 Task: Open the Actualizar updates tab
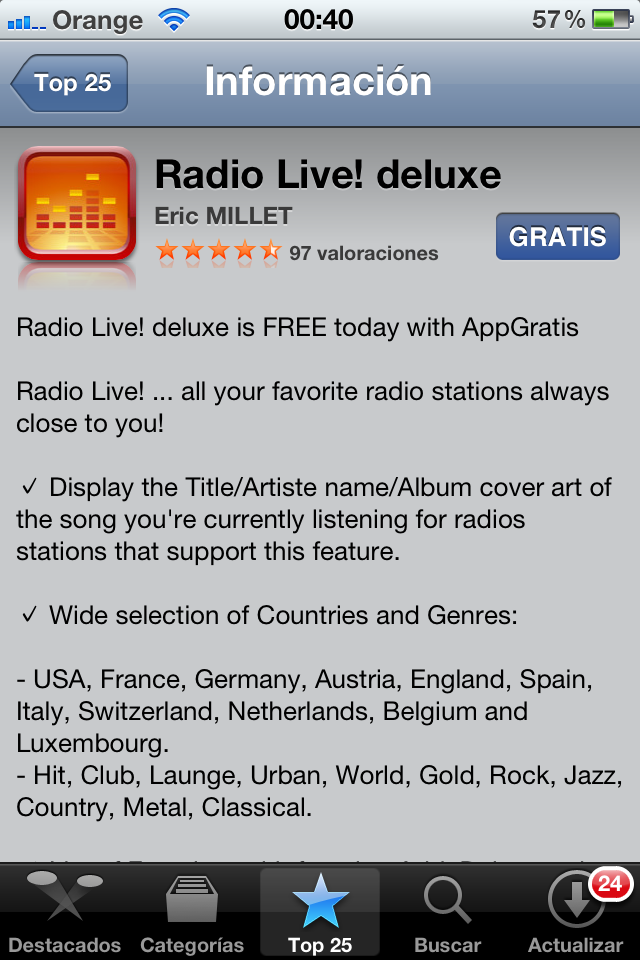tap(575, 913)
